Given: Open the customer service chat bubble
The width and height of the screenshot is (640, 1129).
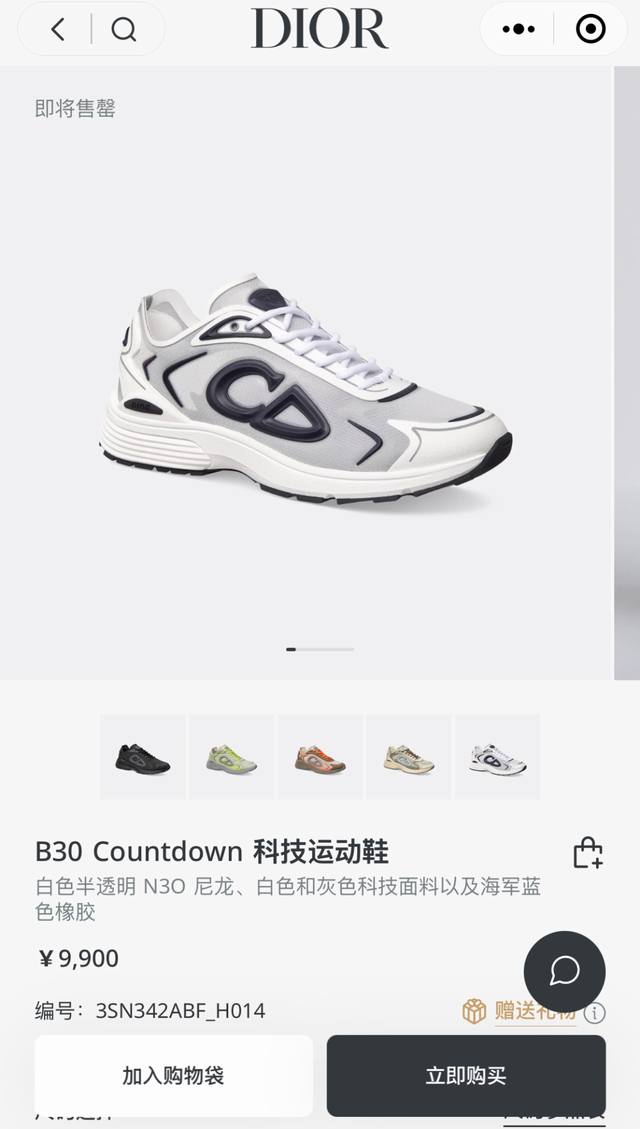Looking at the screenshot, I should tap(564, 971).
